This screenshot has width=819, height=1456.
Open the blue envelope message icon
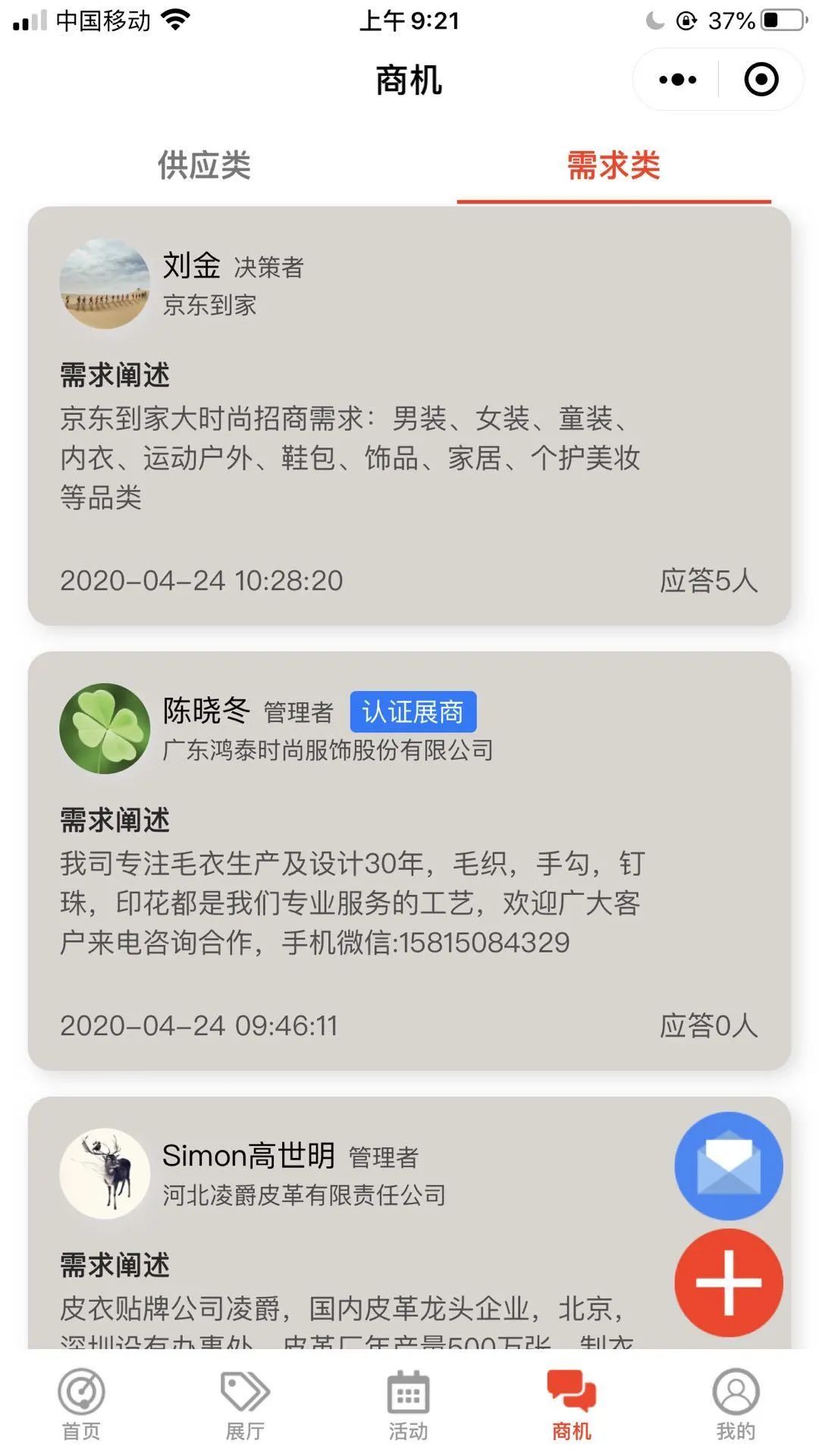(727, 1166)
